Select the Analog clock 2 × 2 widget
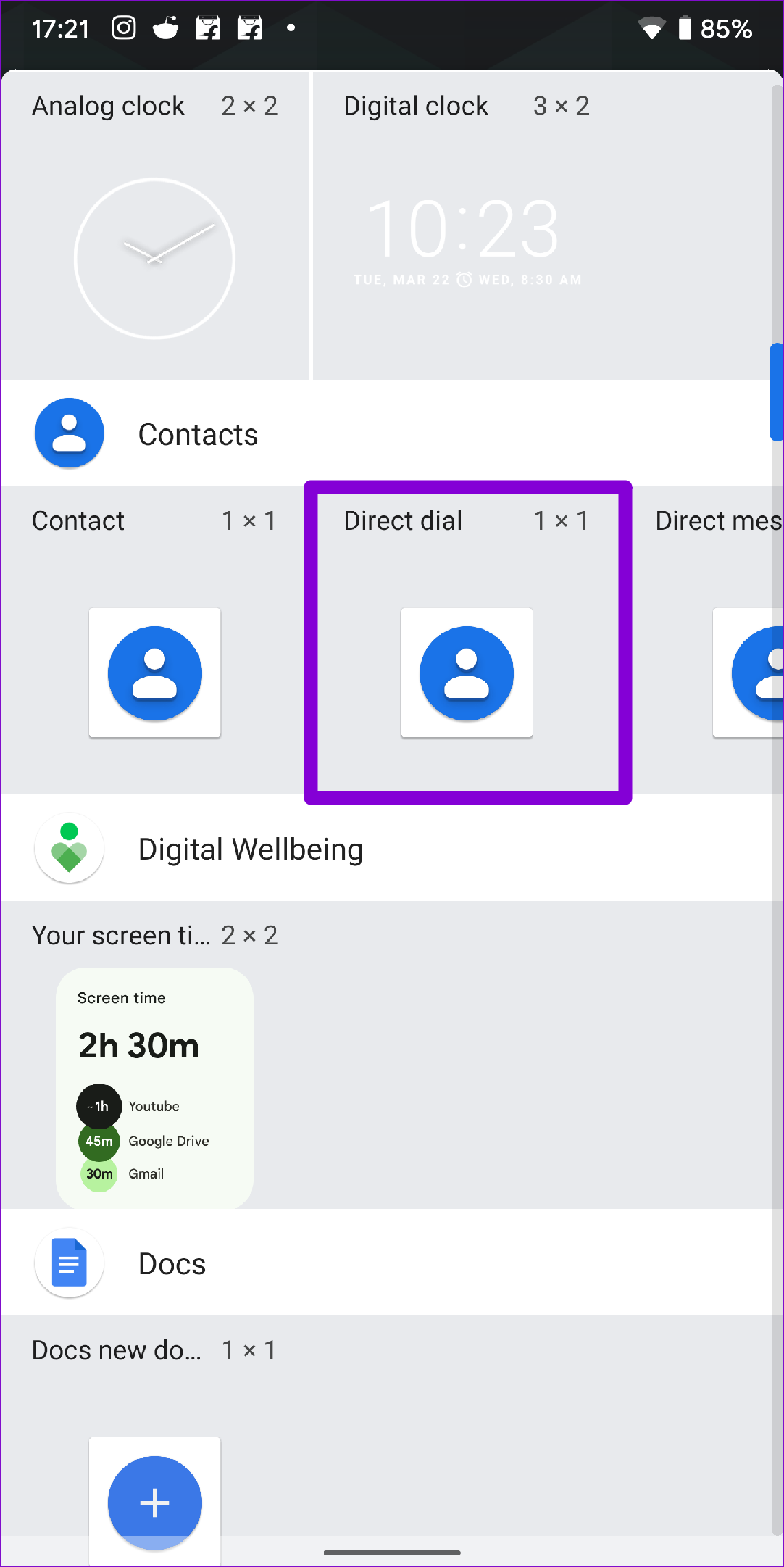Viewport: 784px width, 1567px height. (154, 225)
